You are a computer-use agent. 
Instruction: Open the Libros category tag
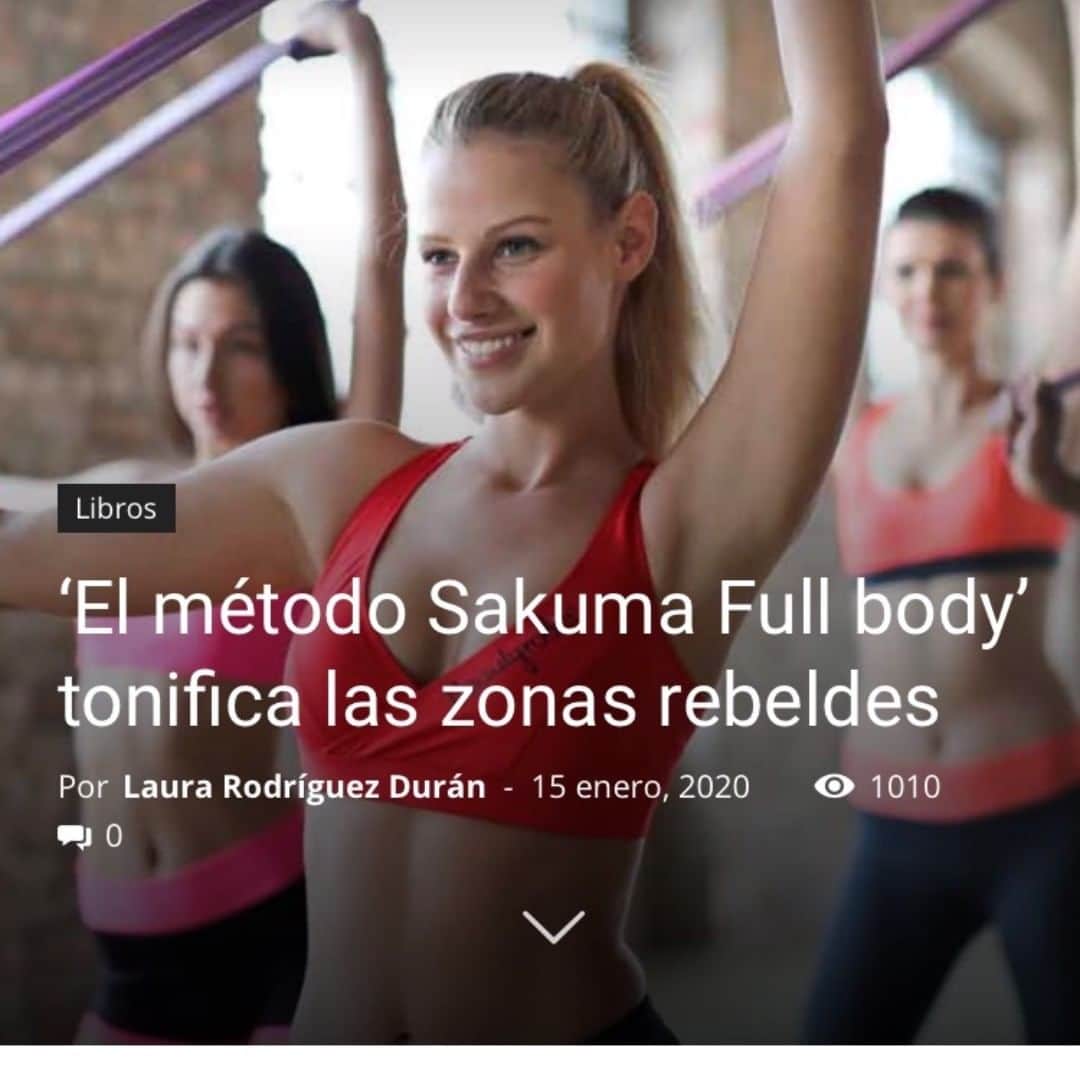coord(116,508)
